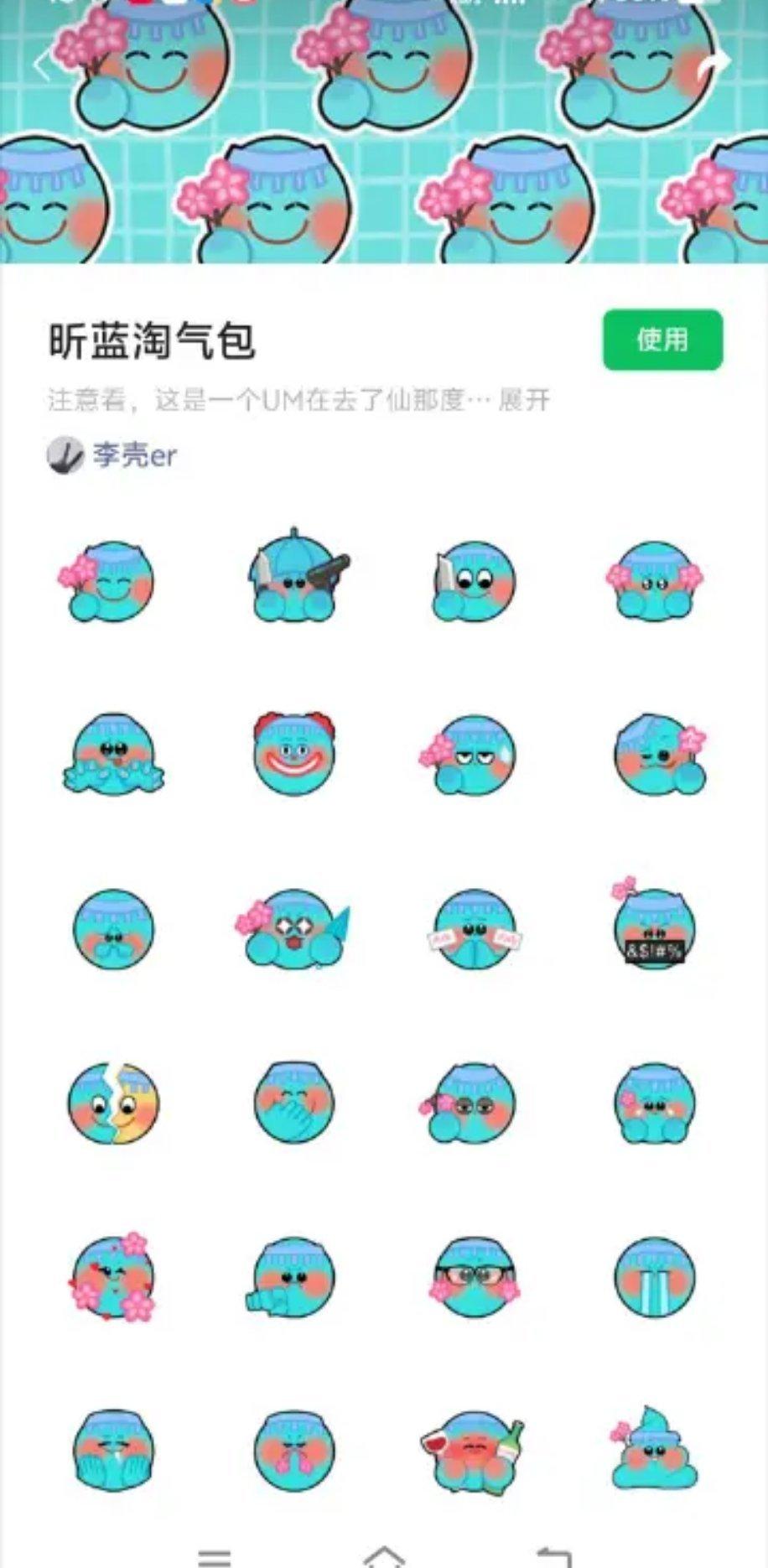The height and width of the screenshot is (1568, 768).
Task: Preview the sticker wearing glasses
Action: [475, 1278]
